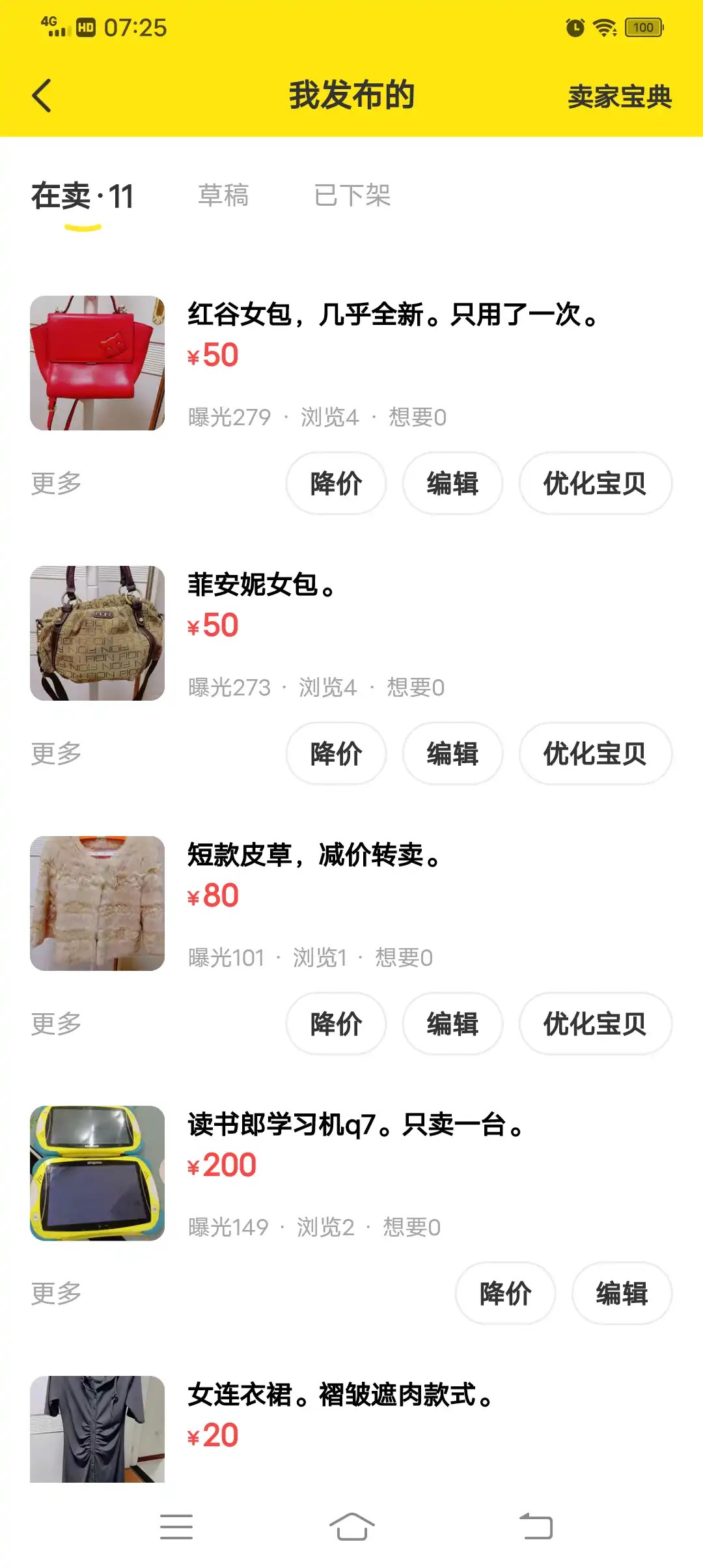The image size is (703, 1568).
Task: Edit the 菲安妮女包 listing
Action: (x=452, y=754)
